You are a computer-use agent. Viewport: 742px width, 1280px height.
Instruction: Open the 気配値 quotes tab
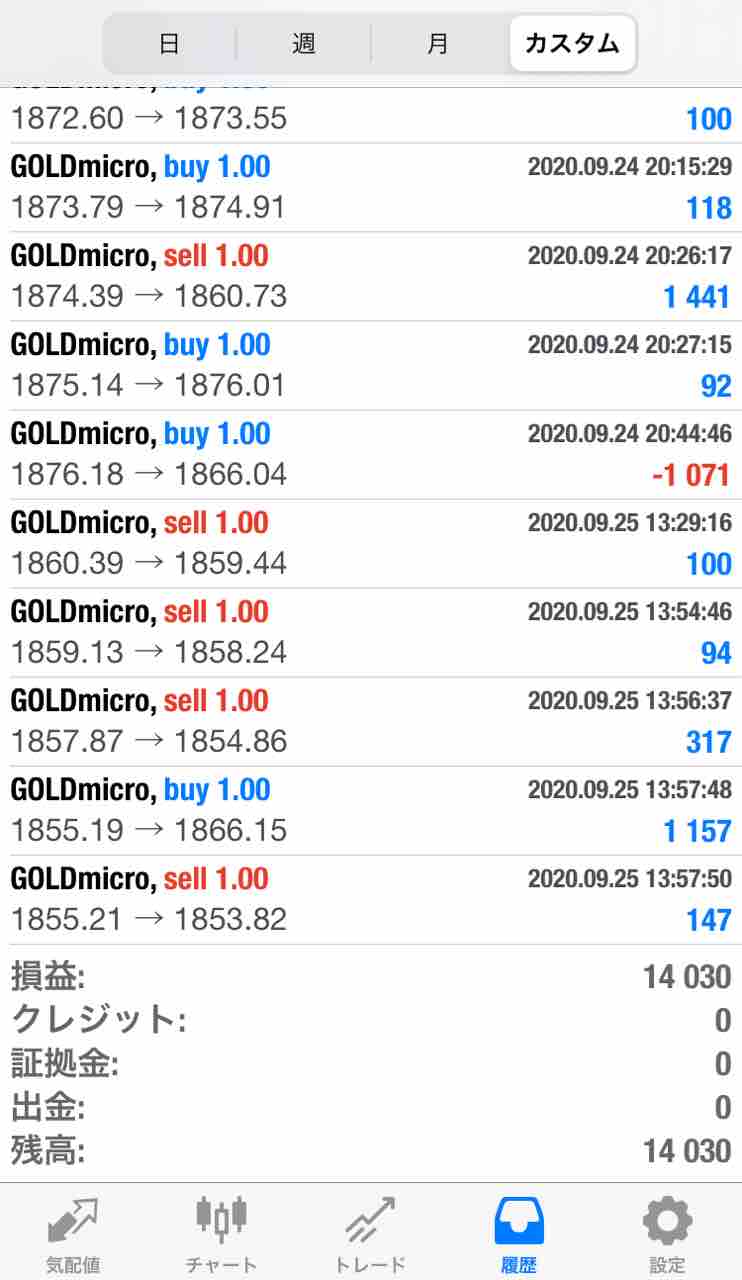click(73, 1232)
